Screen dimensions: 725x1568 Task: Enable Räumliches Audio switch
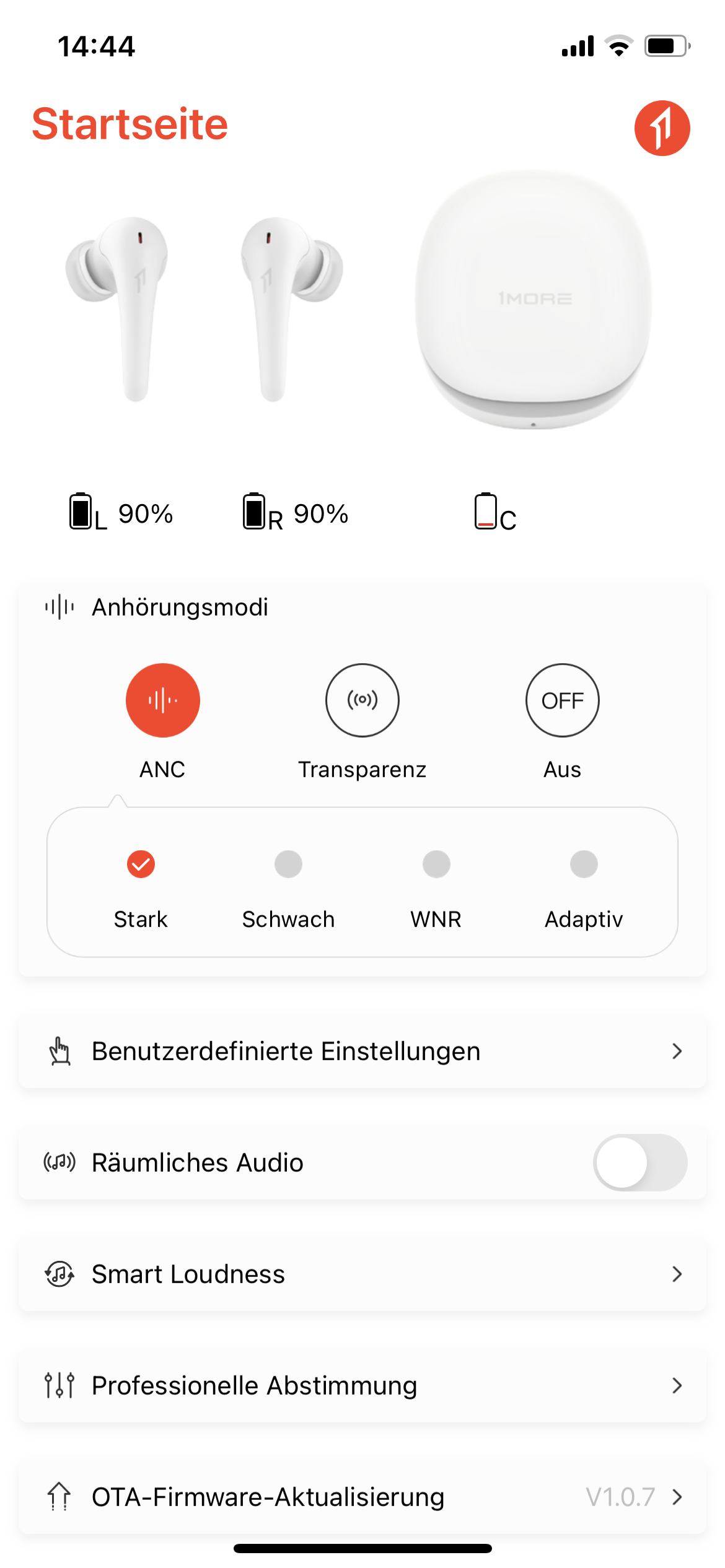pos(640,1162)
